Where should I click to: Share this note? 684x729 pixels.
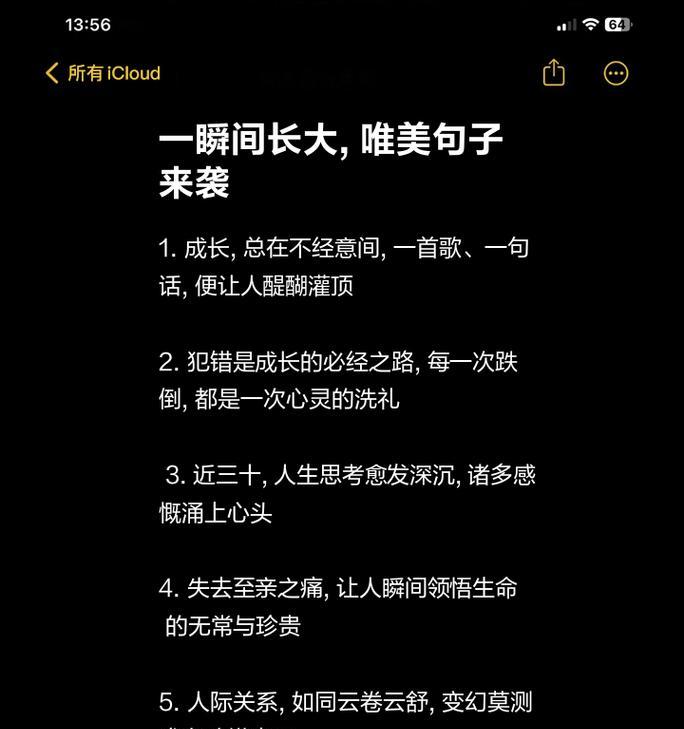554,73
